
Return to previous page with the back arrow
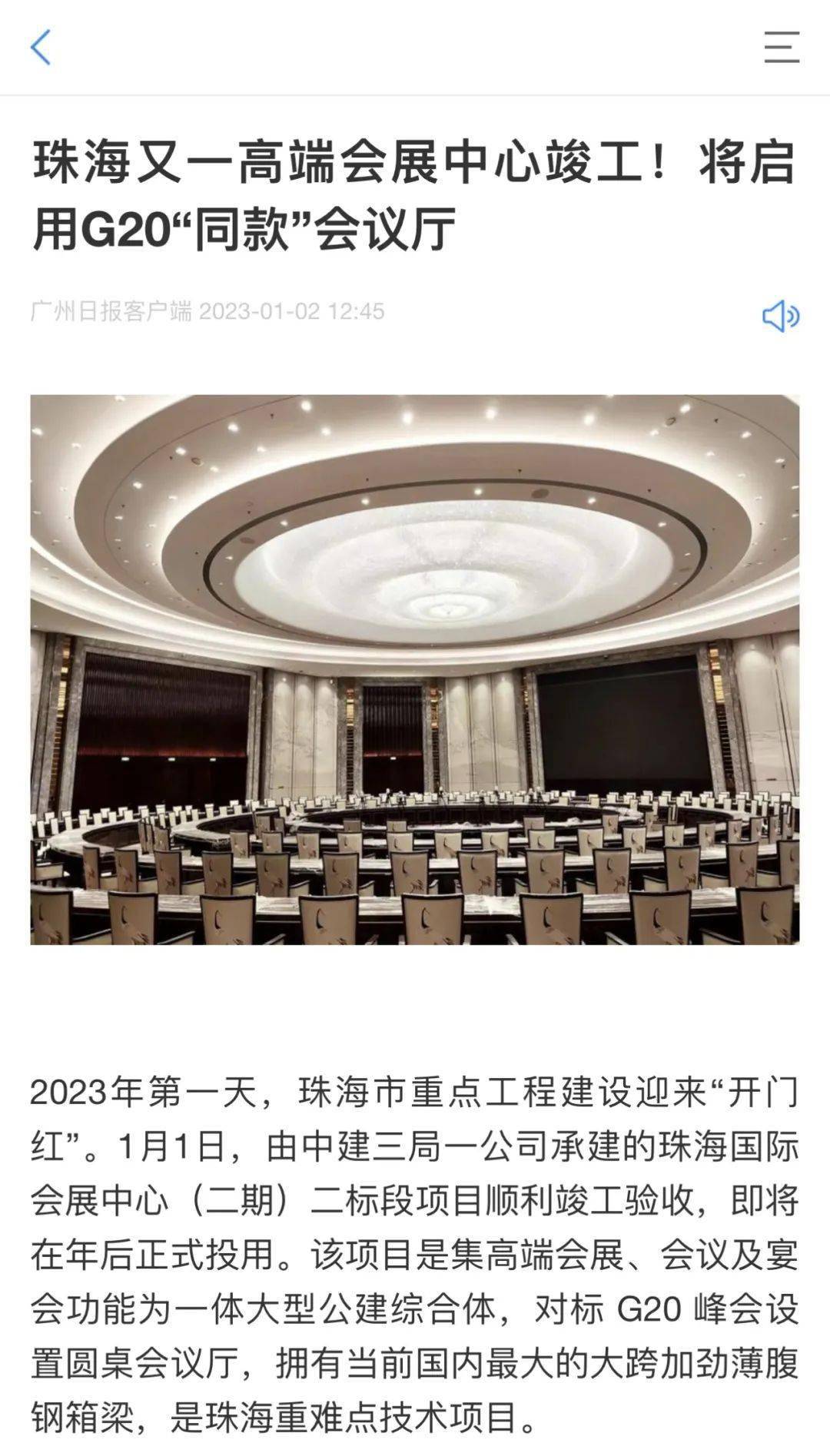pos(41,48)
